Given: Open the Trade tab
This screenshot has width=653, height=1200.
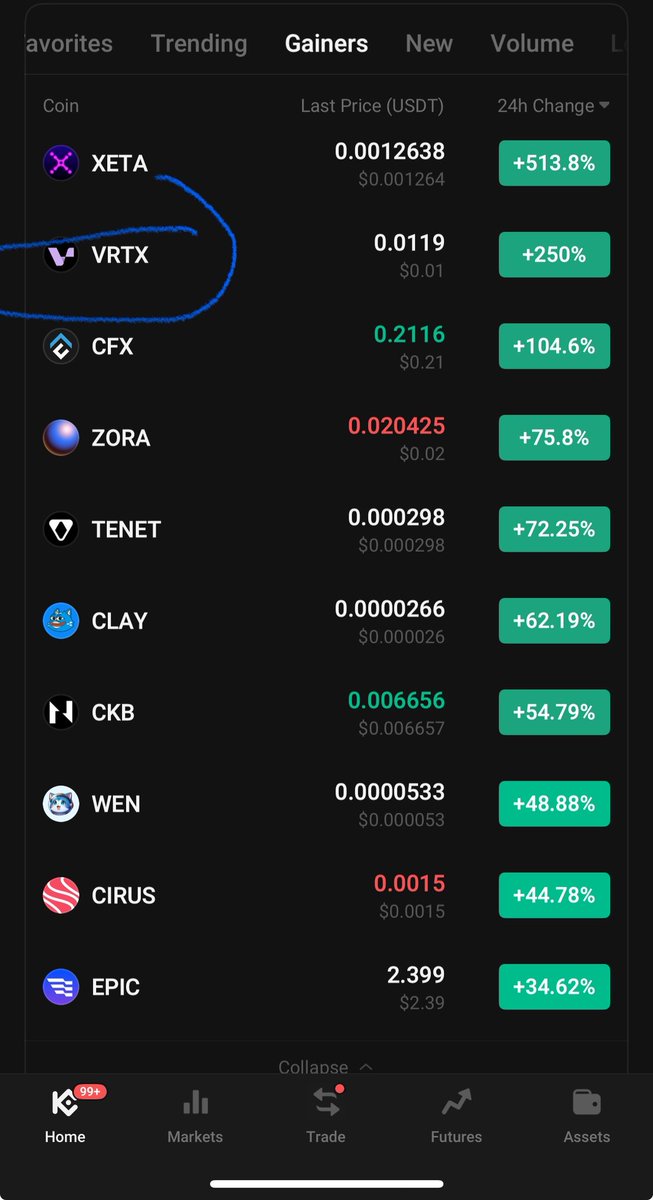Looking at the screenshot, I should point(326,1116).
